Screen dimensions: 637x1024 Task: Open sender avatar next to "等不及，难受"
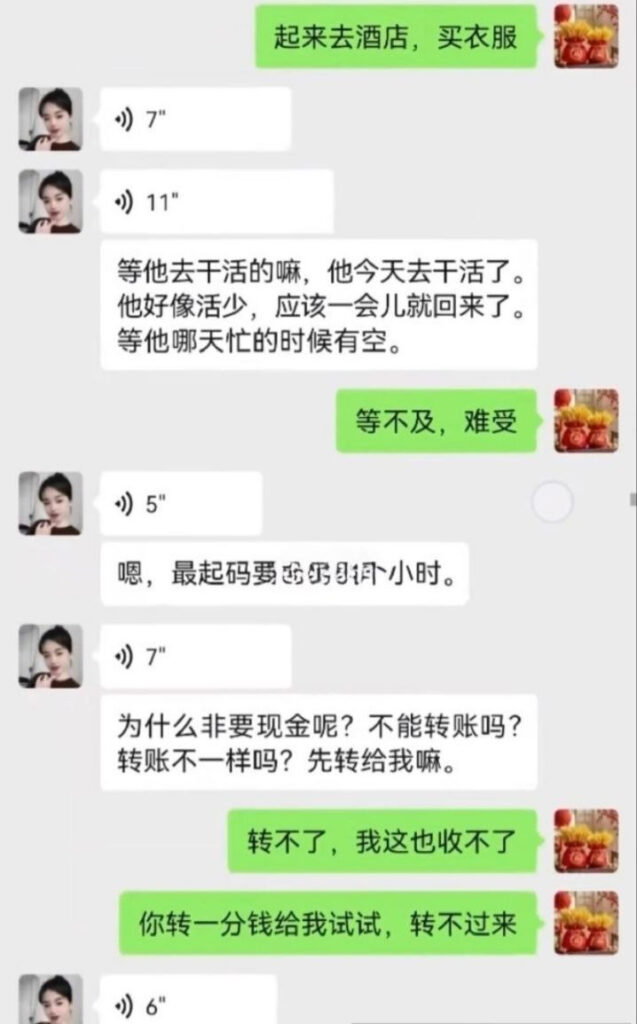[x=586, y=421]
